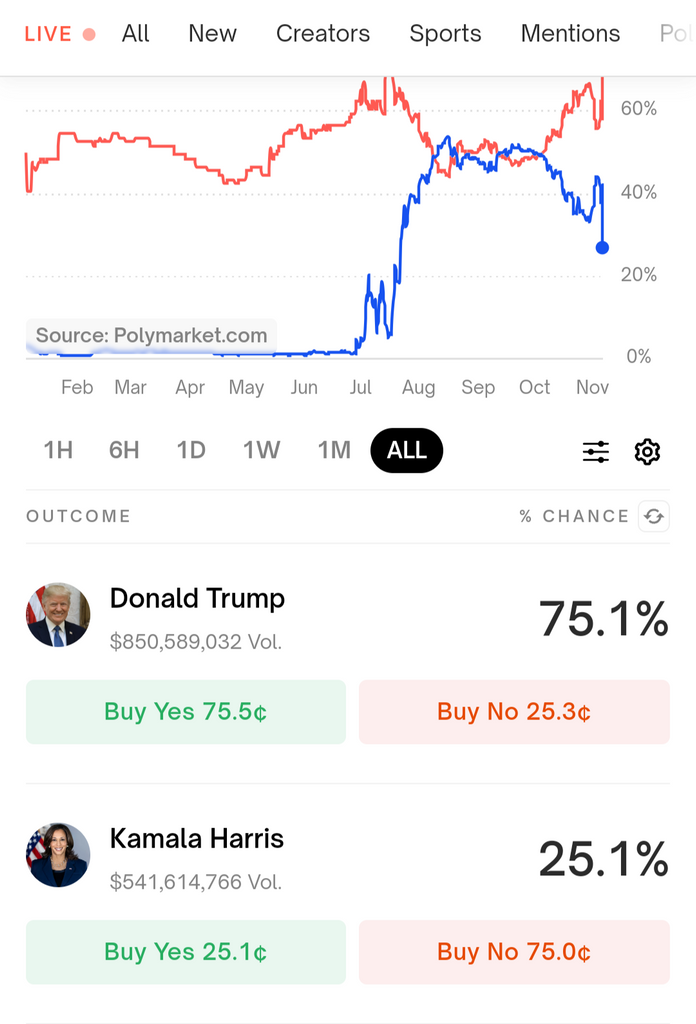
Task: Switch chart to 1W range
Action: pos(261,451)
